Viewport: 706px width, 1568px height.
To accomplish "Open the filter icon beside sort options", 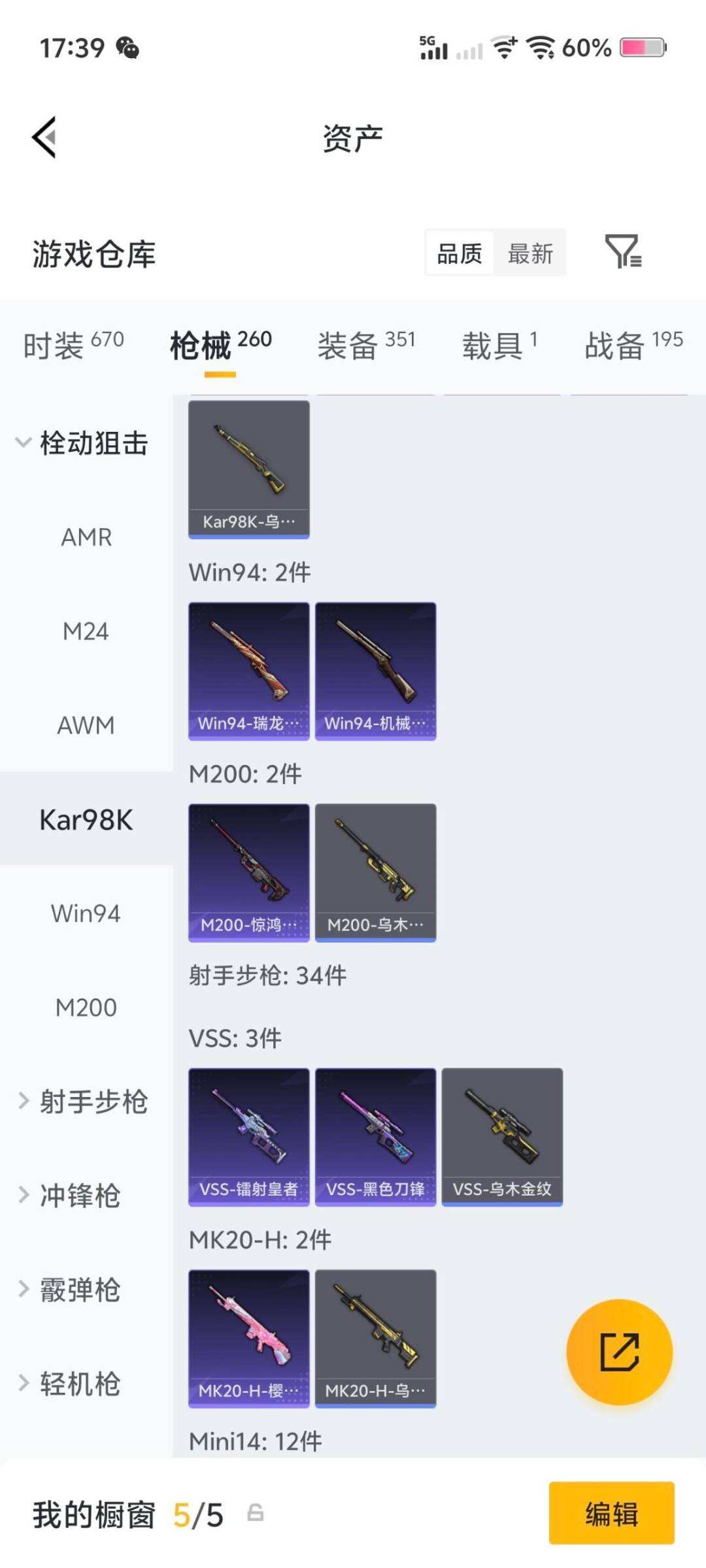I will point(623,252).
